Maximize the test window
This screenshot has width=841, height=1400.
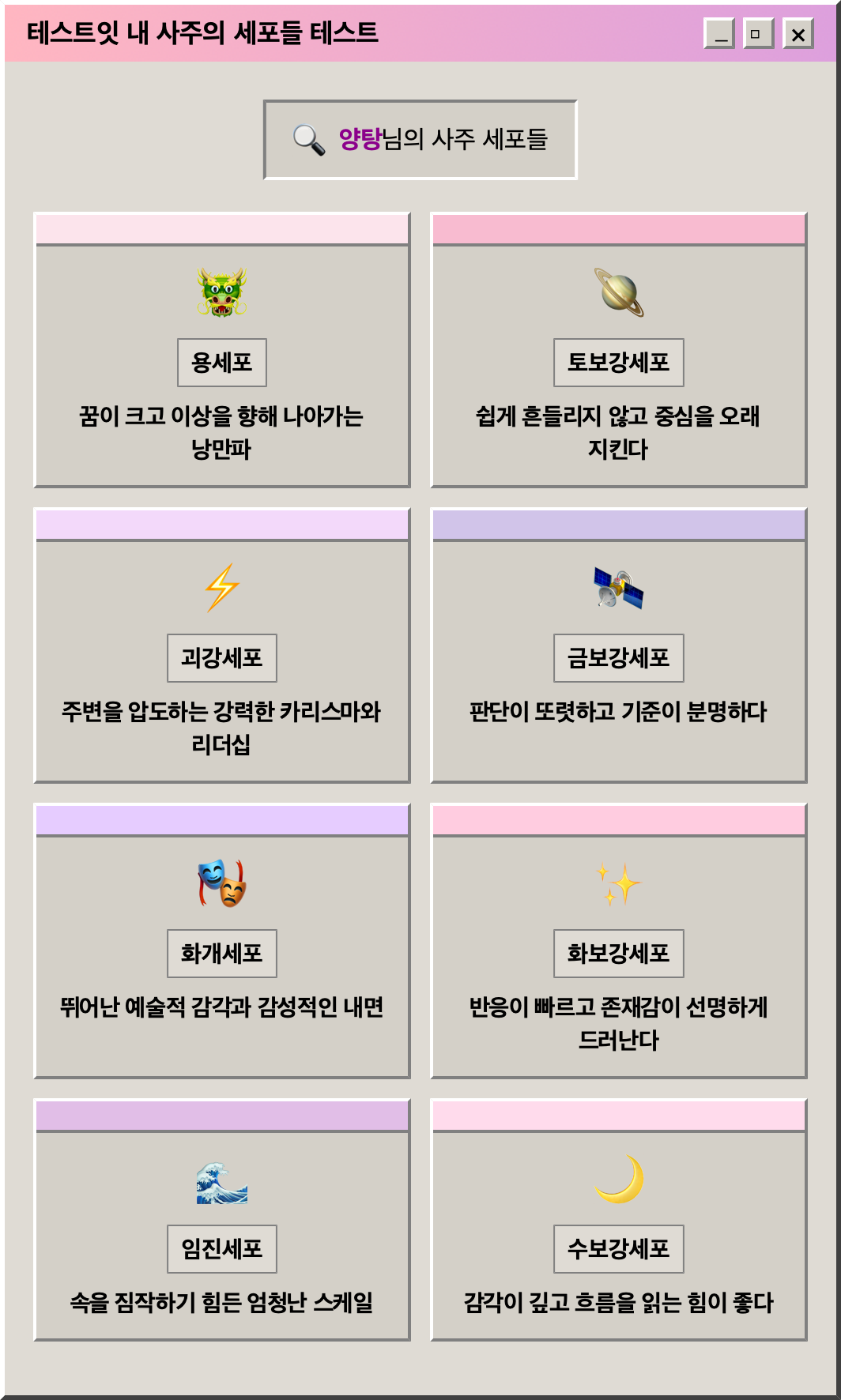[759, 34]
